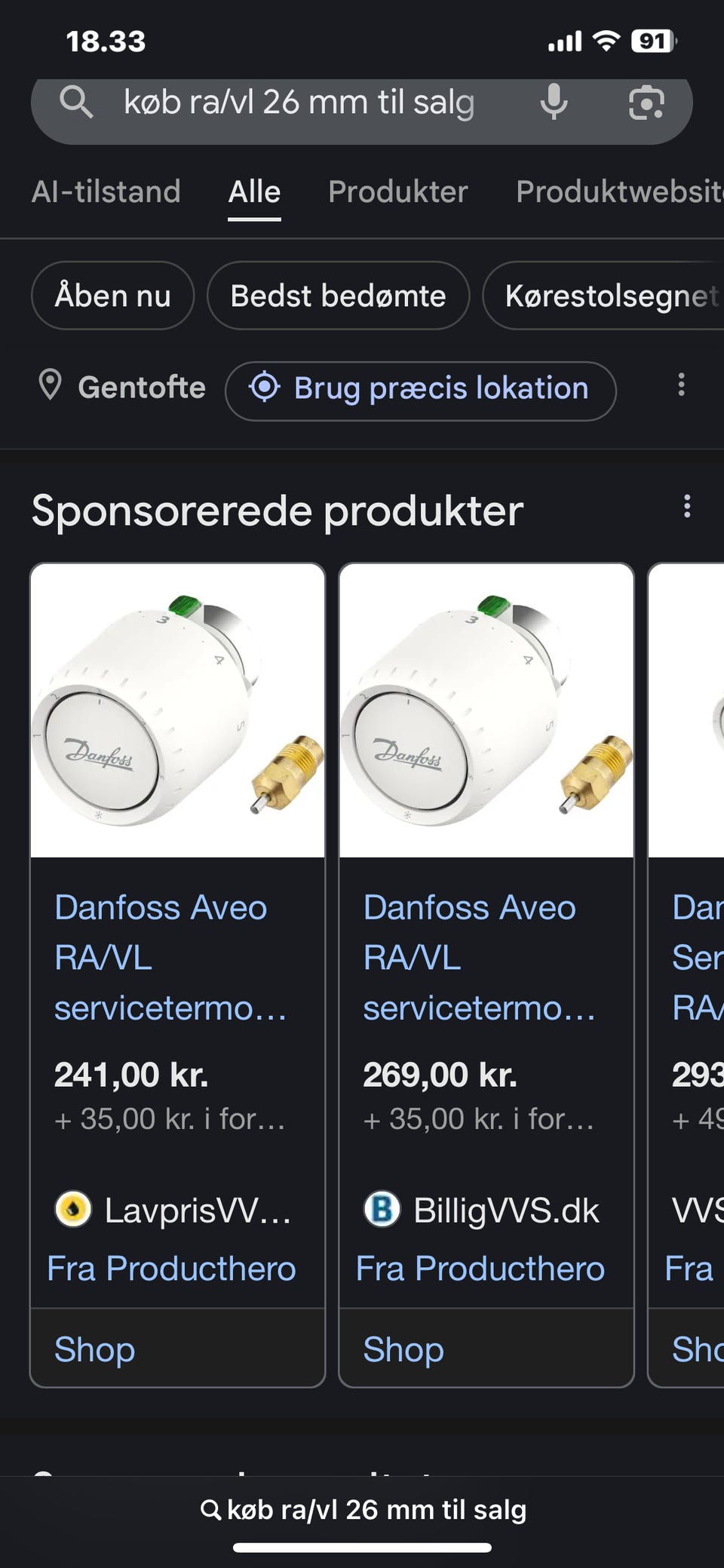
Task: Tap the bottom search pill for this query
Action: [363, 1510]
